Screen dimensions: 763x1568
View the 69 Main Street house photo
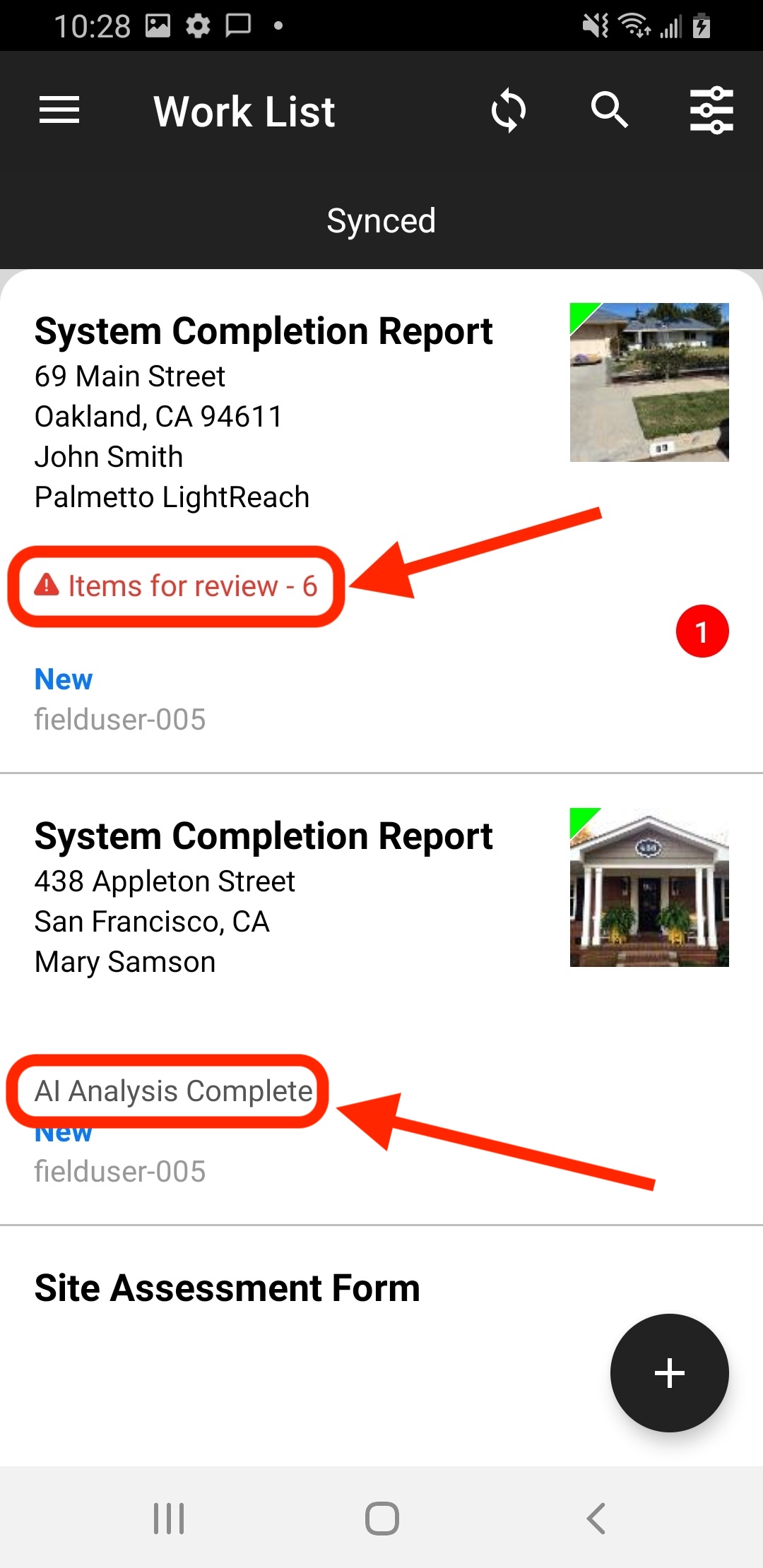649,382
